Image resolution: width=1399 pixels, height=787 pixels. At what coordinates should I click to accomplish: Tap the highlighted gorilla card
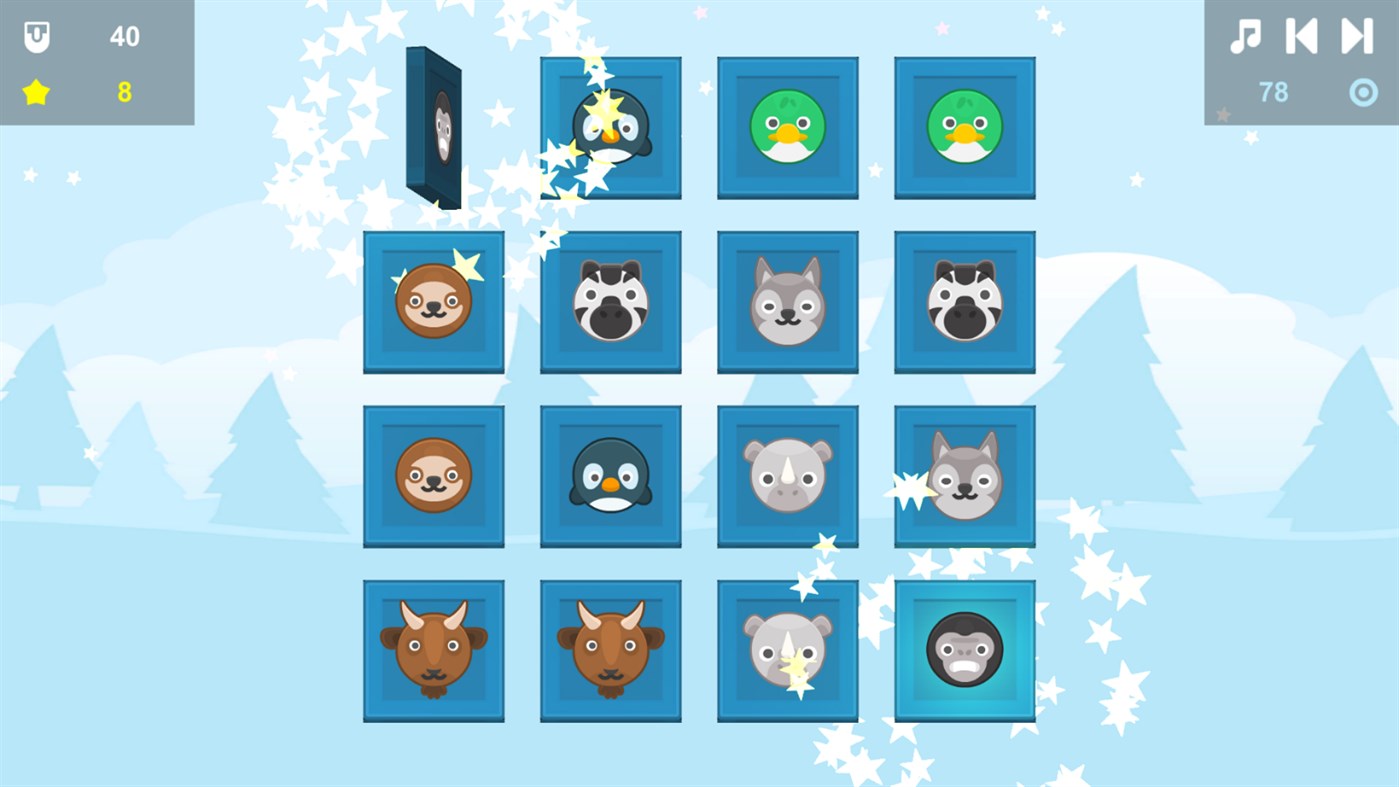click(x=964, y=650)
